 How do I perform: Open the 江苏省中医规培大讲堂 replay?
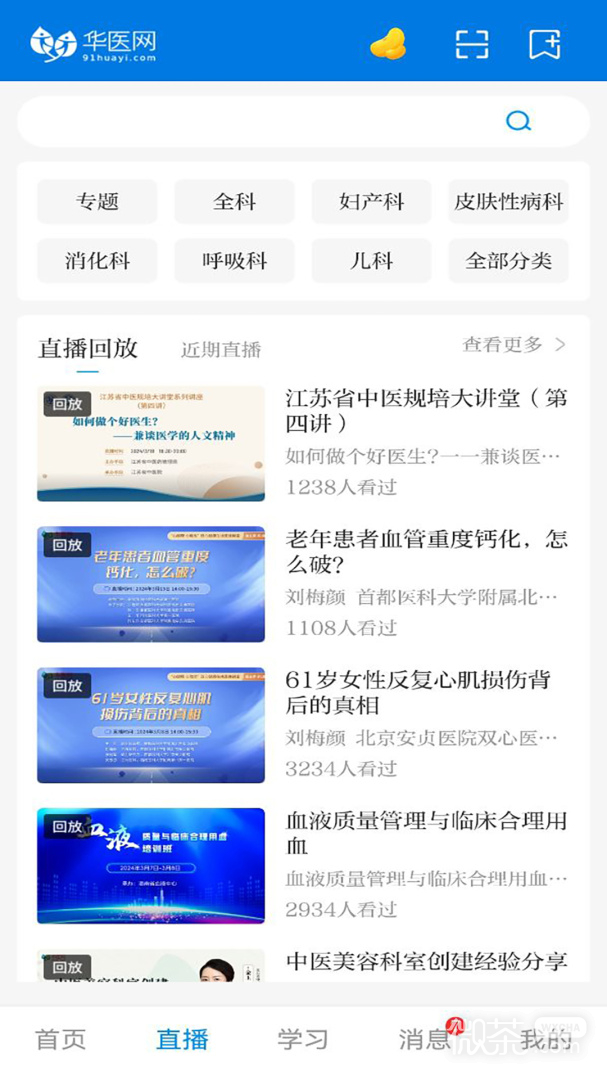303,444
